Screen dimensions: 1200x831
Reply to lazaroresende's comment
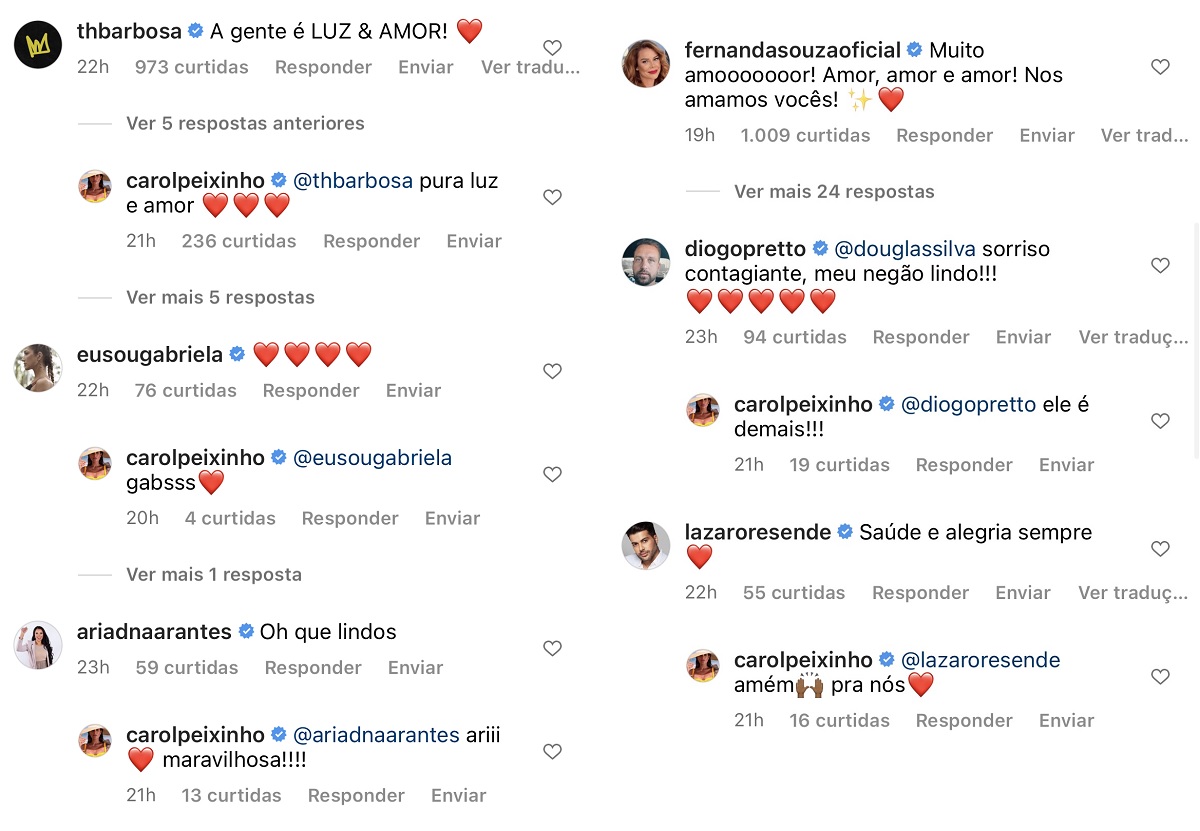[x=920, y=593]
